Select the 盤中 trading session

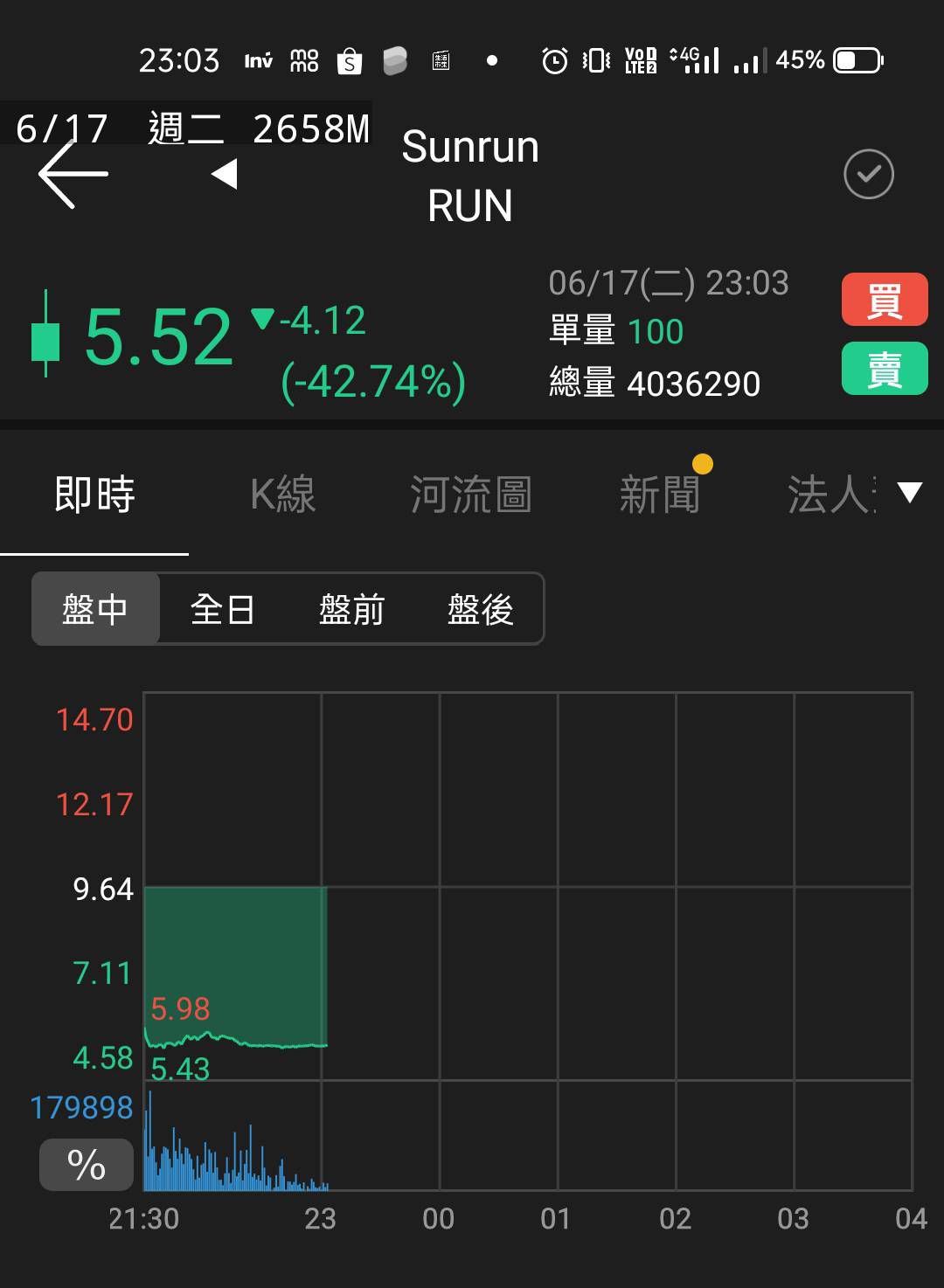pos(95,609)
